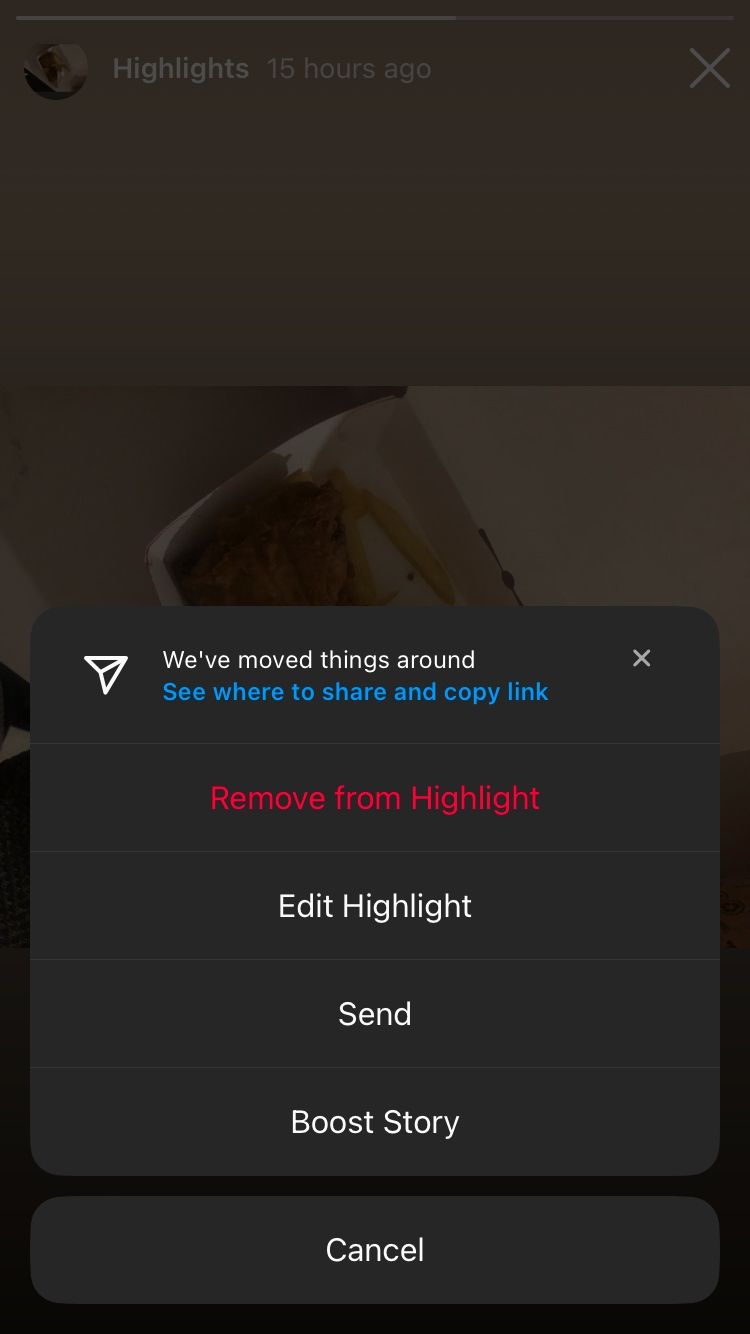This screenshot has height=1334, width=750.
Task: Select the red destructive action in the sheet
Action: 375,797
